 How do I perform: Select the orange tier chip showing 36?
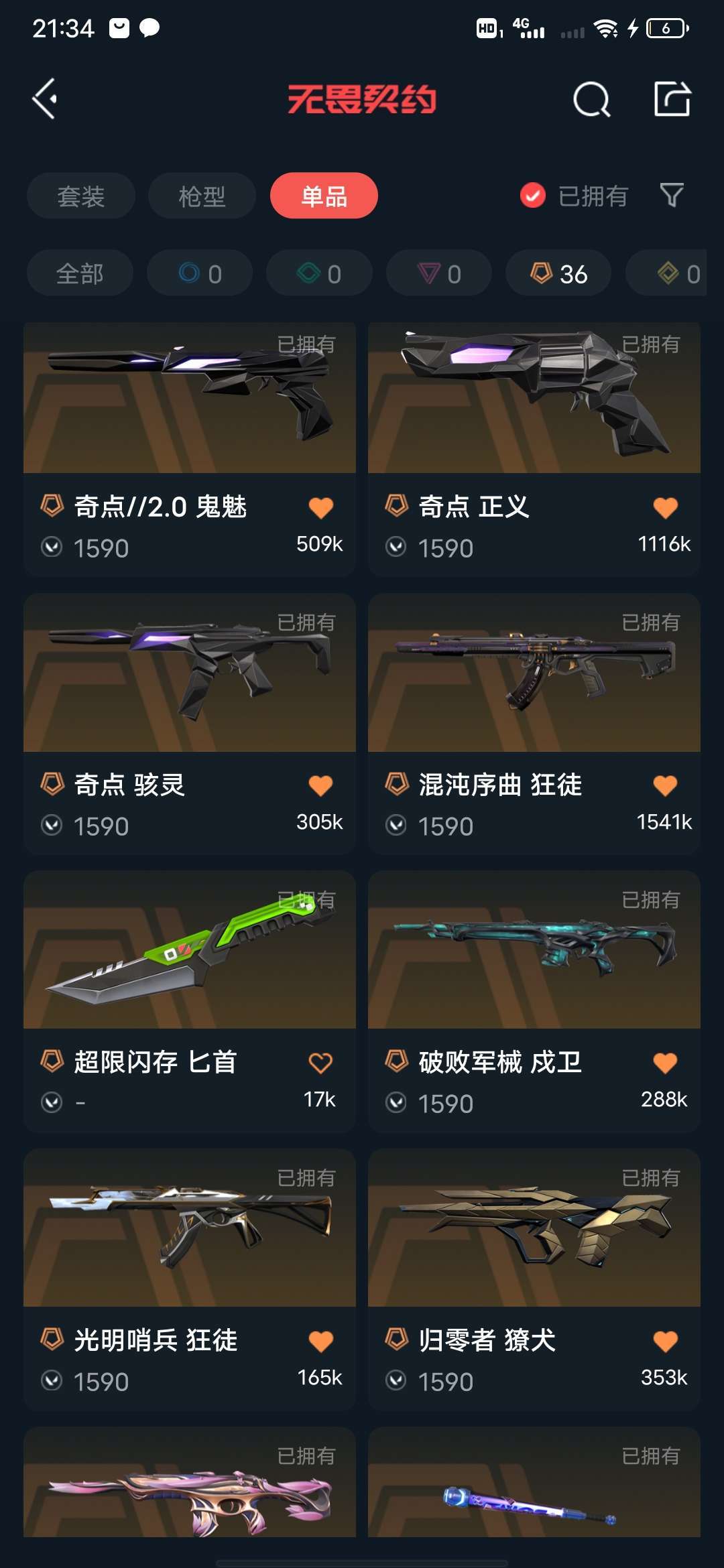[558, 273]
